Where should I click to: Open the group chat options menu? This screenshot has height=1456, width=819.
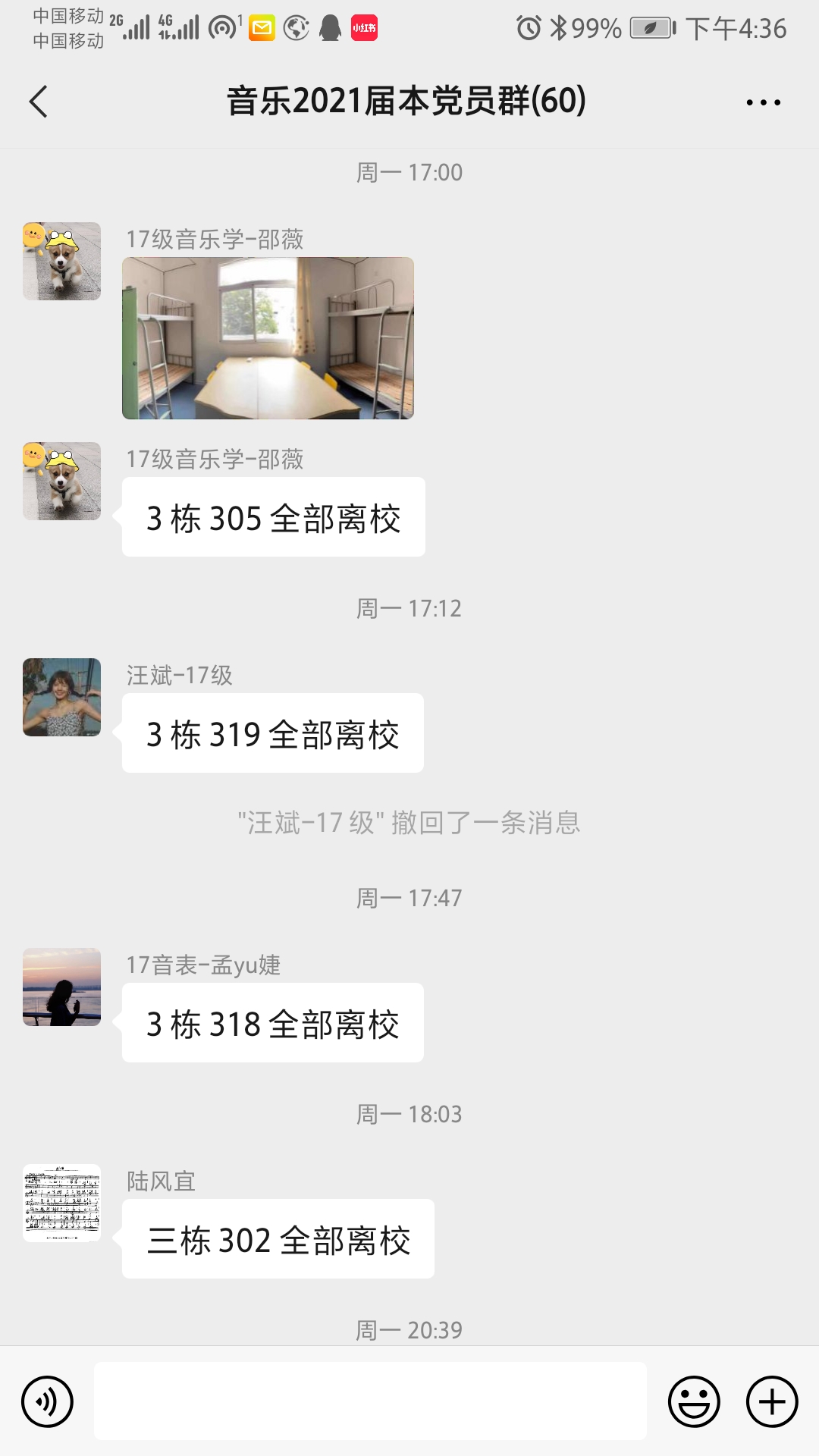pyautogui.click(x=763, y=102)
